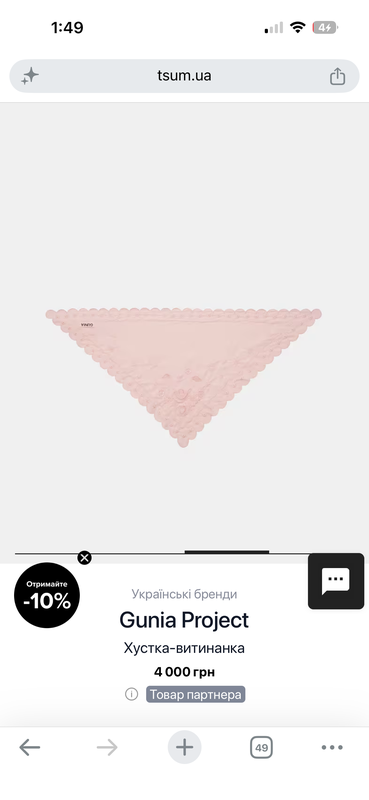
Task: Go back to the previous page
Action: pyautogui.click(x=30, y=747)
